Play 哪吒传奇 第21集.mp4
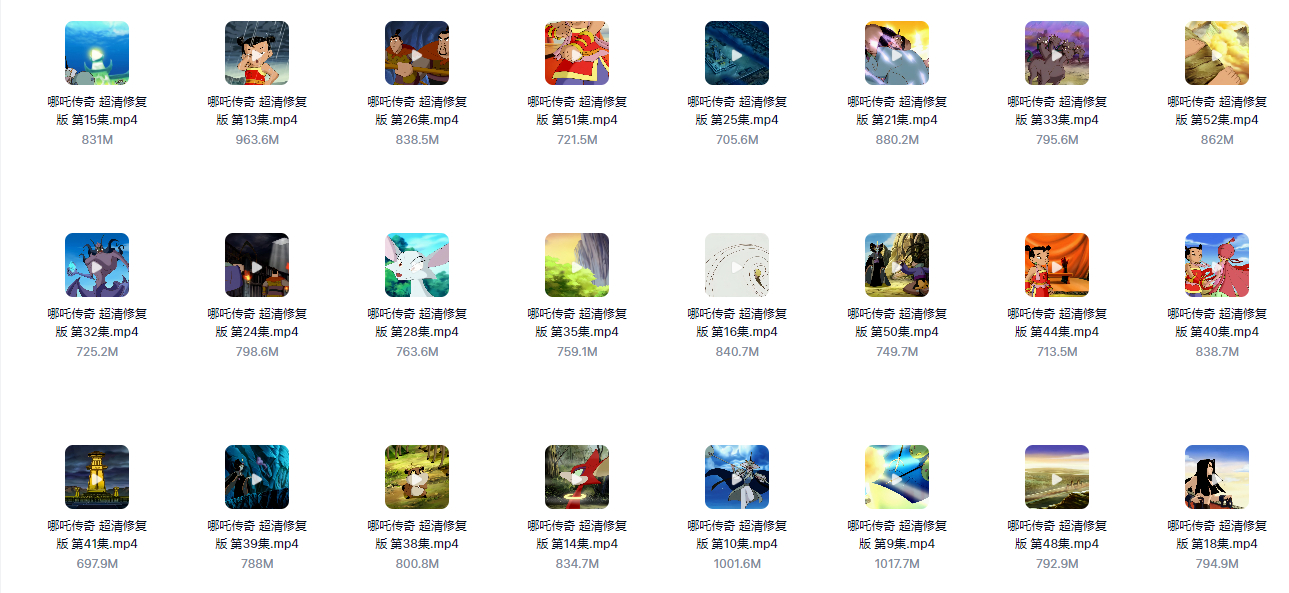The height and width of the screenshot is (593, 1289). [897, 54]
